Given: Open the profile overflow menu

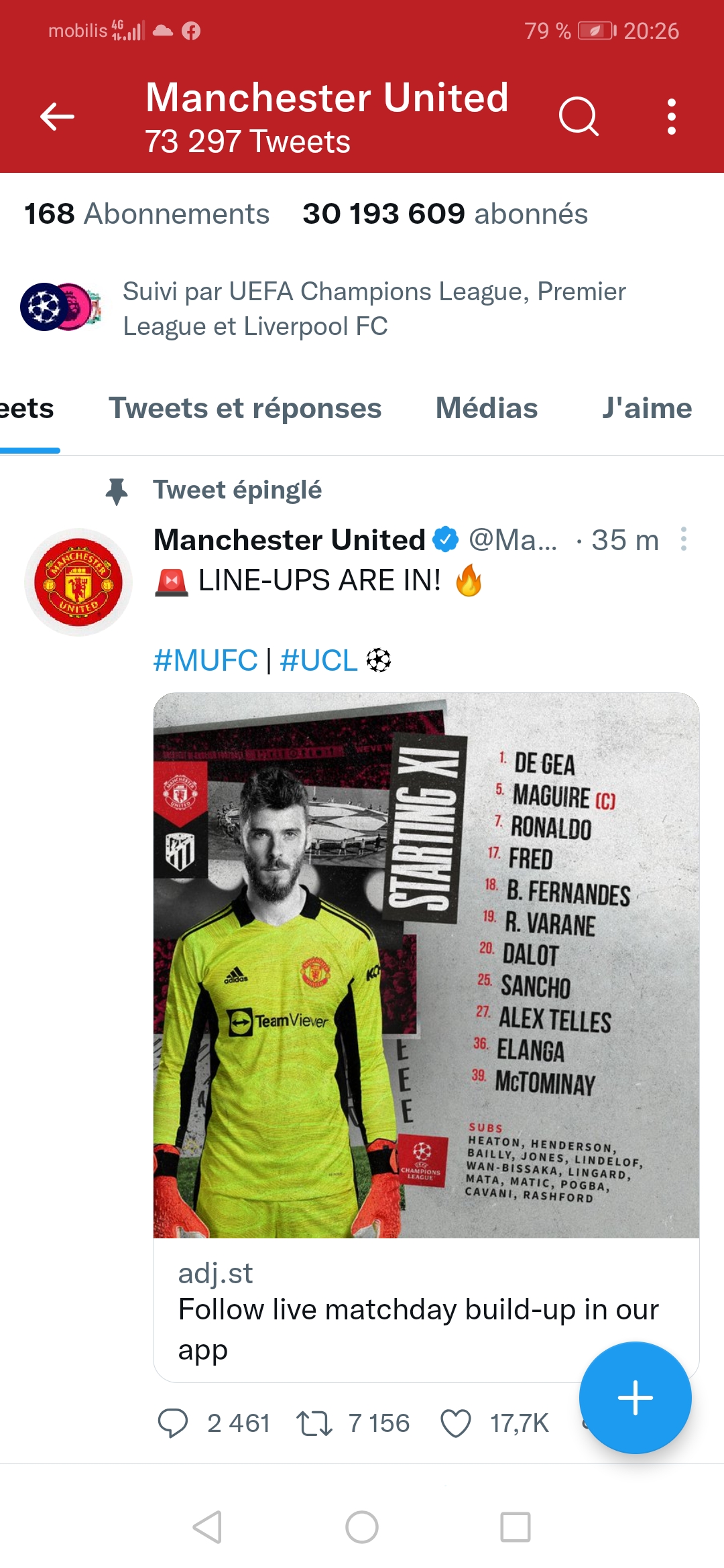Looking at the screenshot, I should (x=671, y=117).
